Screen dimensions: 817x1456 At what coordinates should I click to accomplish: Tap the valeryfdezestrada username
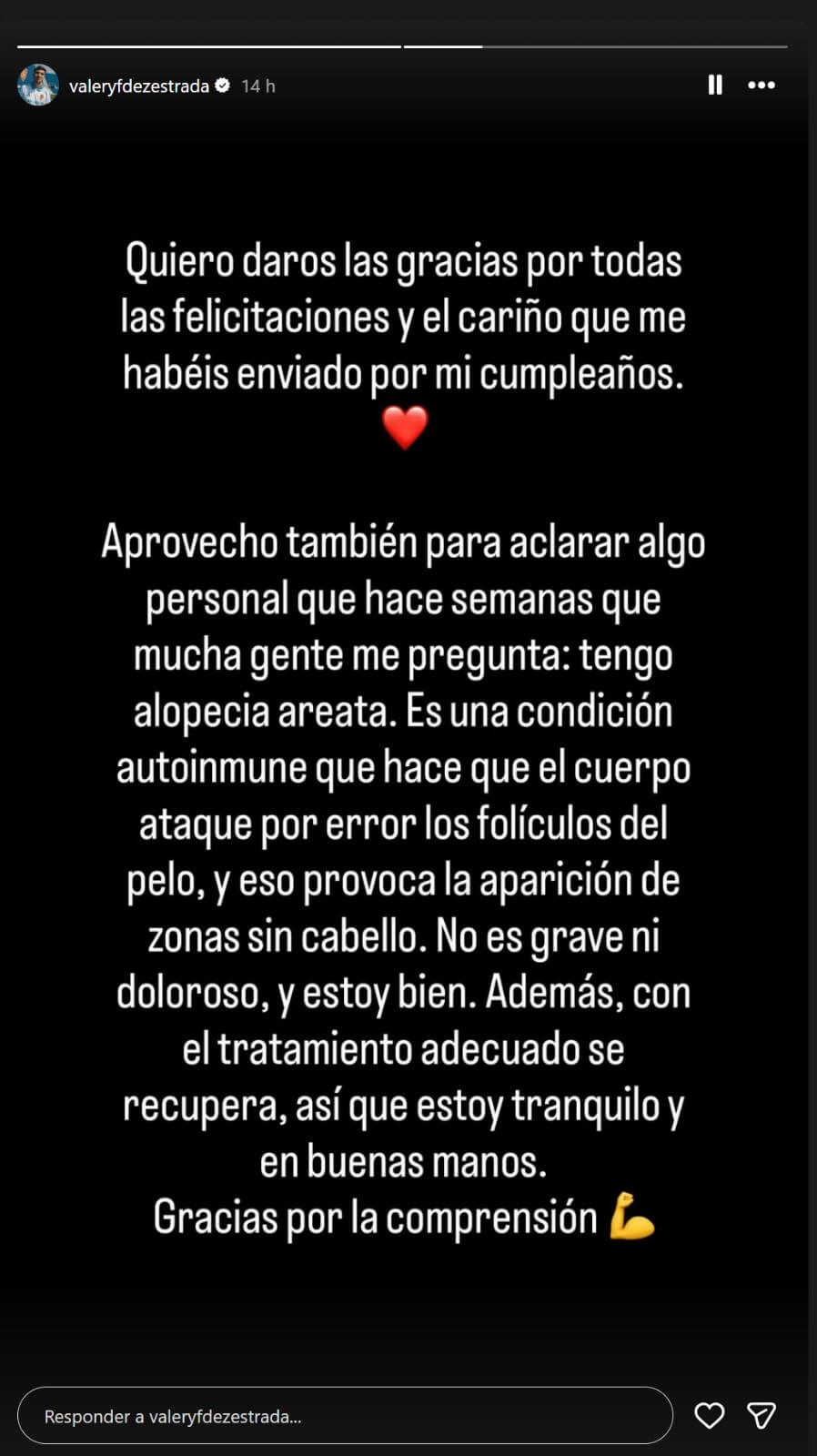138,86
